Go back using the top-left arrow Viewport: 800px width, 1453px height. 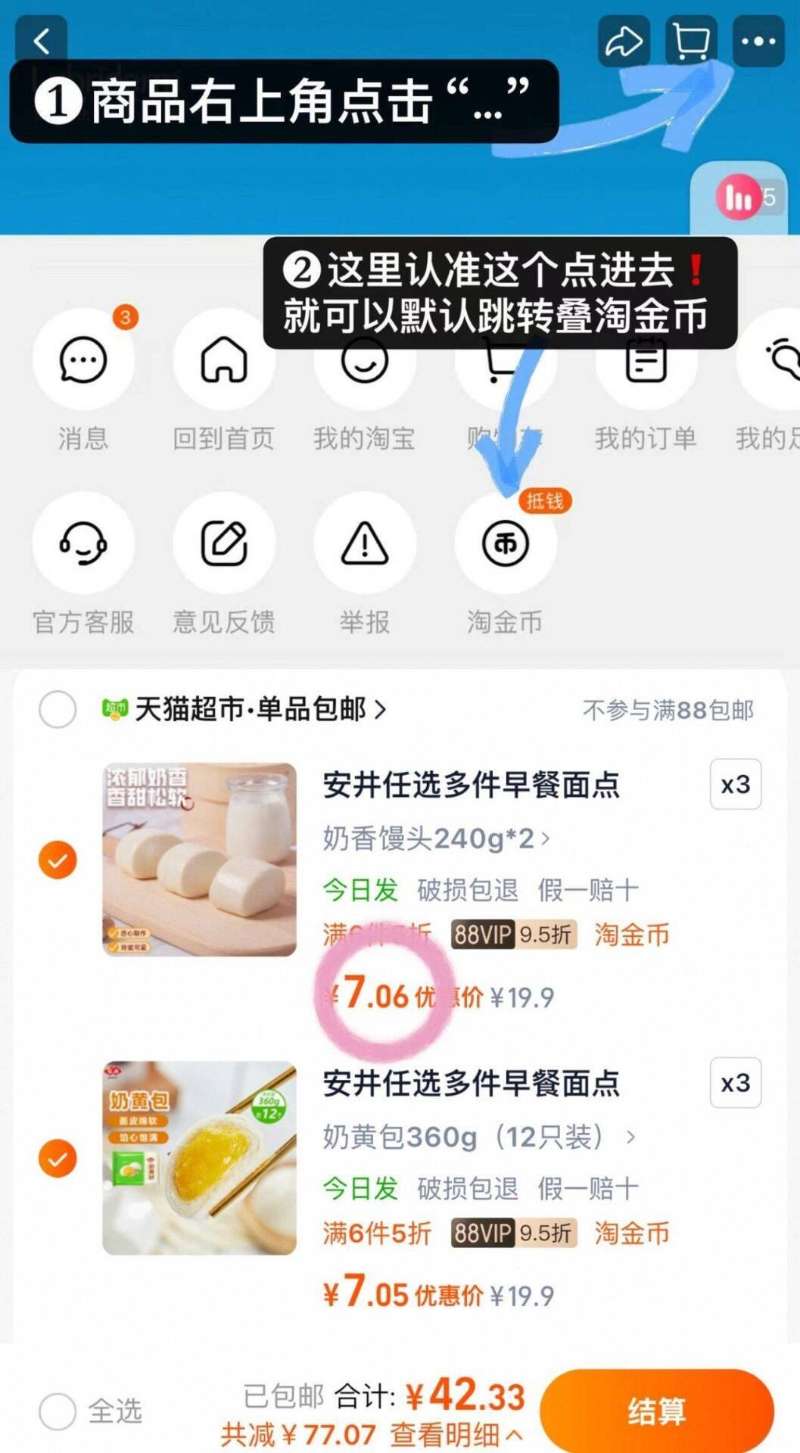[40, 41]
